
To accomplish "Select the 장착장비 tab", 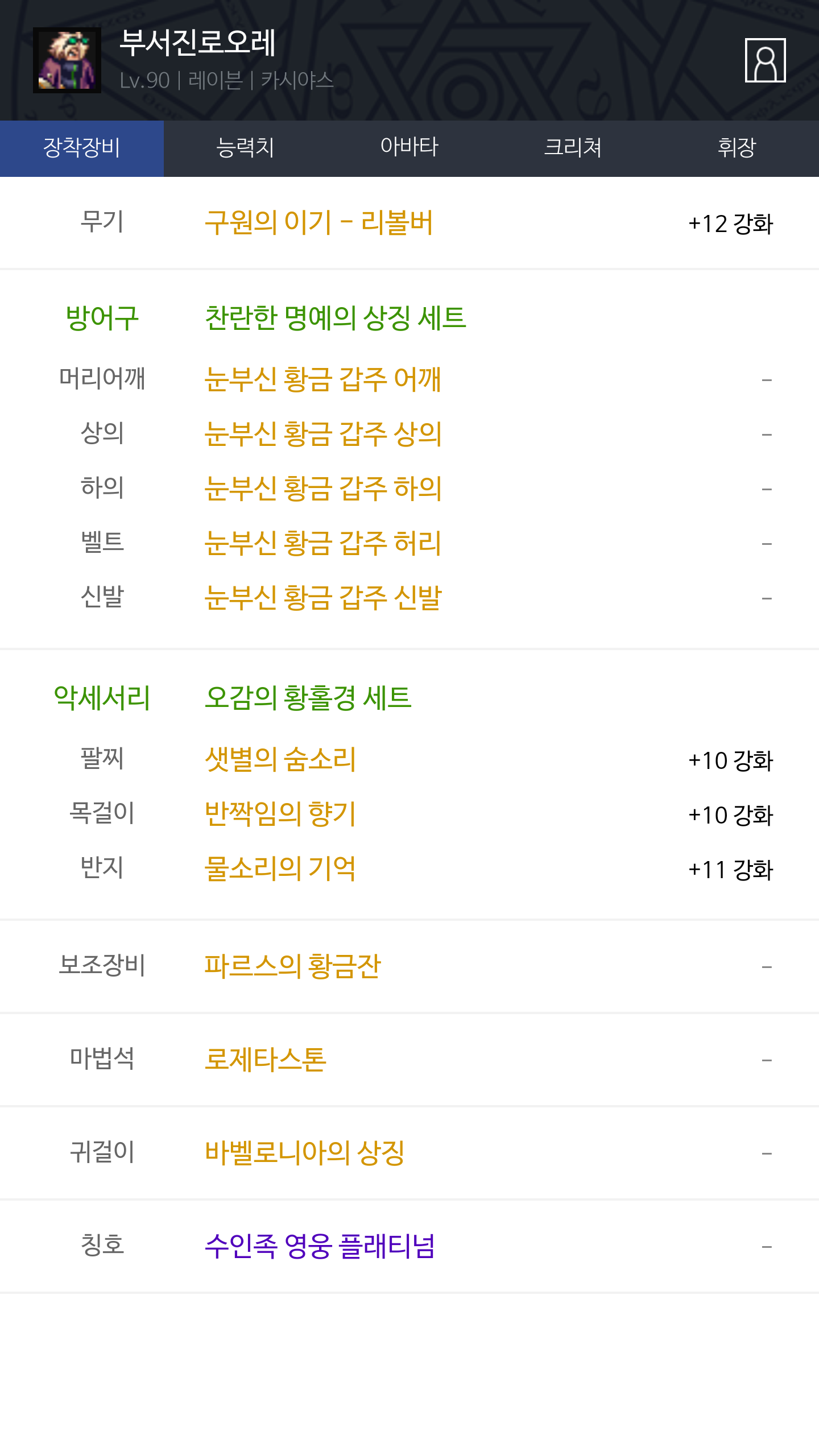I will coord(82,148).
